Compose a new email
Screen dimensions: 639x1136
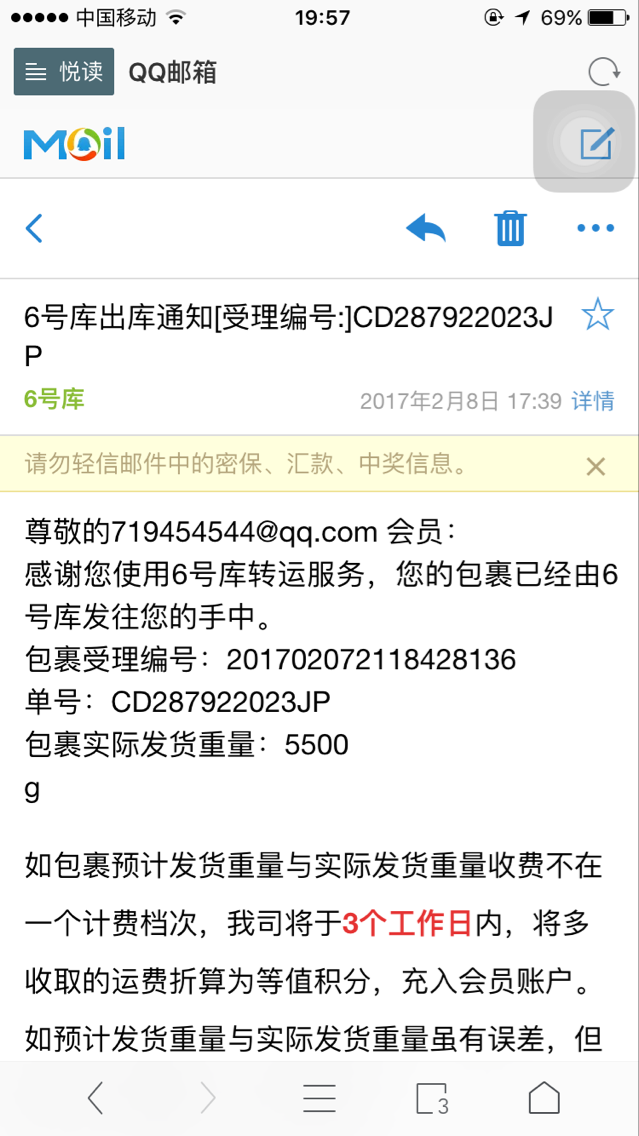598,143
